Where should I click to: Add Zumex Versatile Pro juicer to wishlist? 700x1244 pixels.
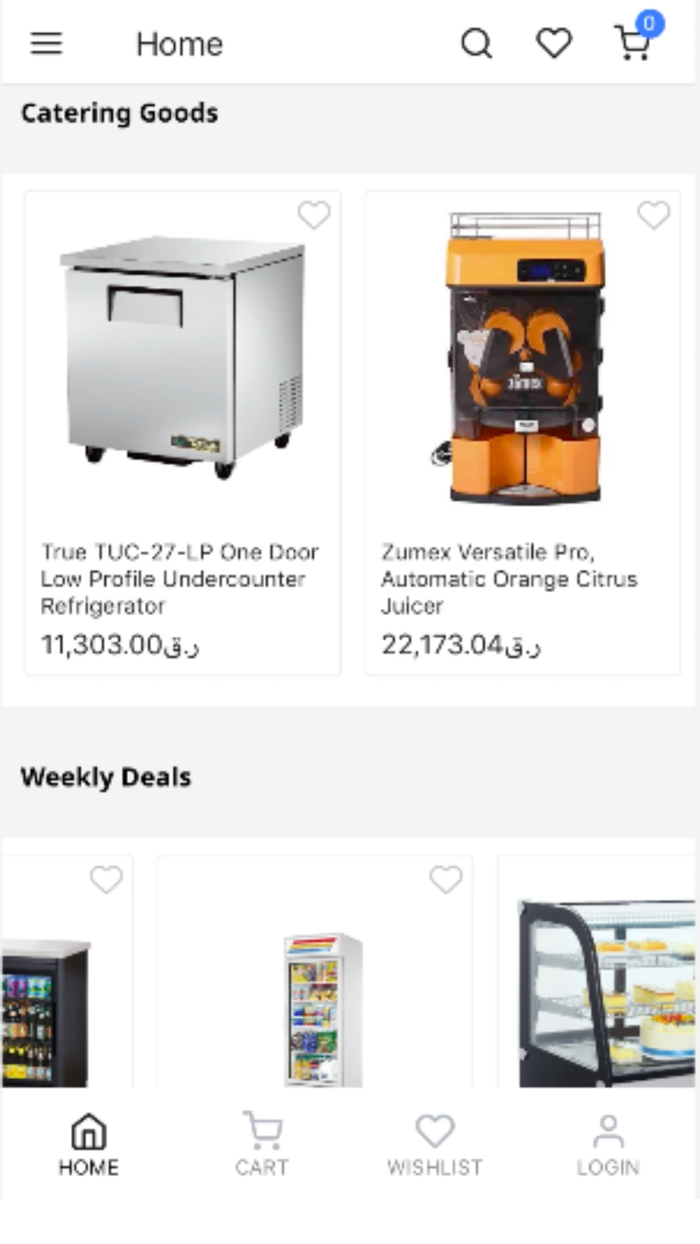[x=654, y=215]
